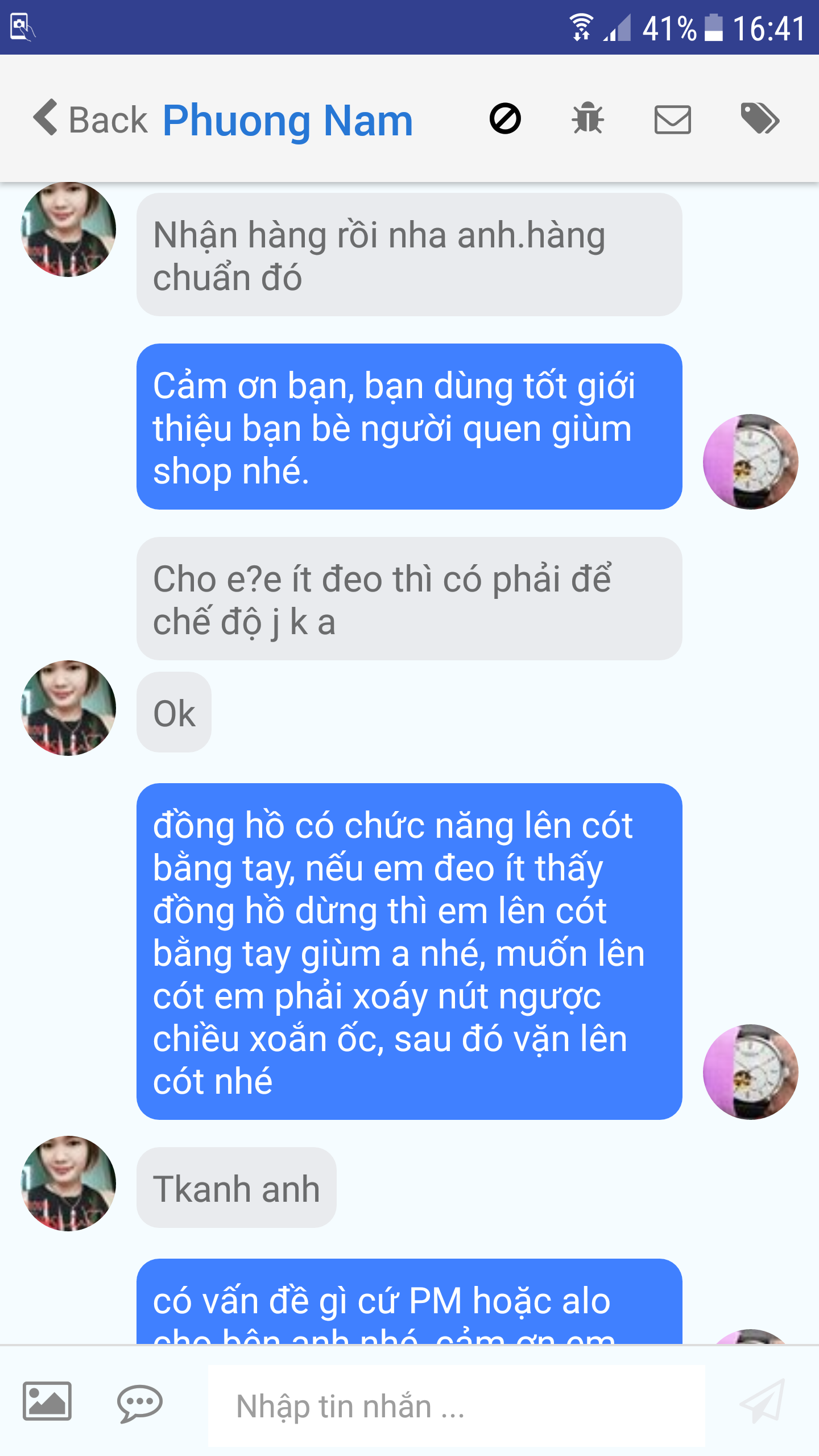Attach a picture to the message
Viewport: 819px width, 1456px height.
point(47,1401)
